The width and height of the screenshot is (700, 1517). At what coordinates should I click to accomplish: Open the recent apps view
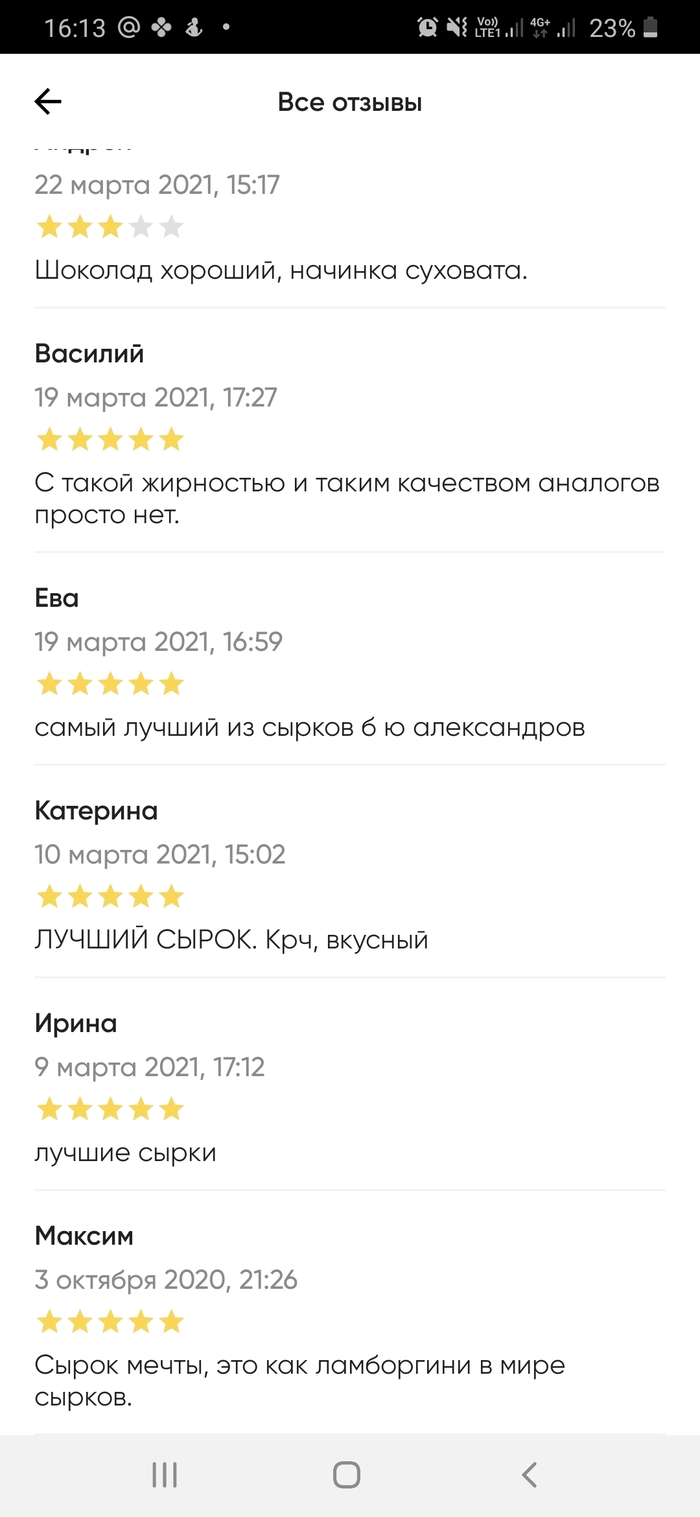(164, 1474)
